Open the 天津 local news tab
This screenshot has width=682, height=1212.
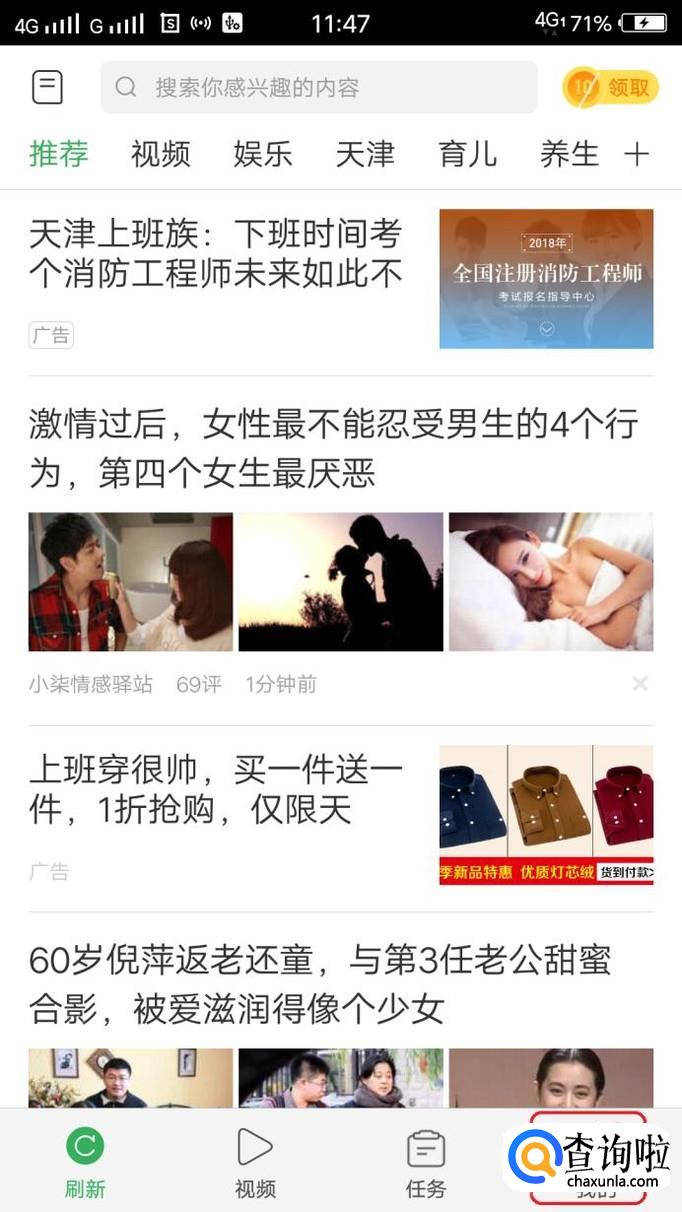[365, 154]
